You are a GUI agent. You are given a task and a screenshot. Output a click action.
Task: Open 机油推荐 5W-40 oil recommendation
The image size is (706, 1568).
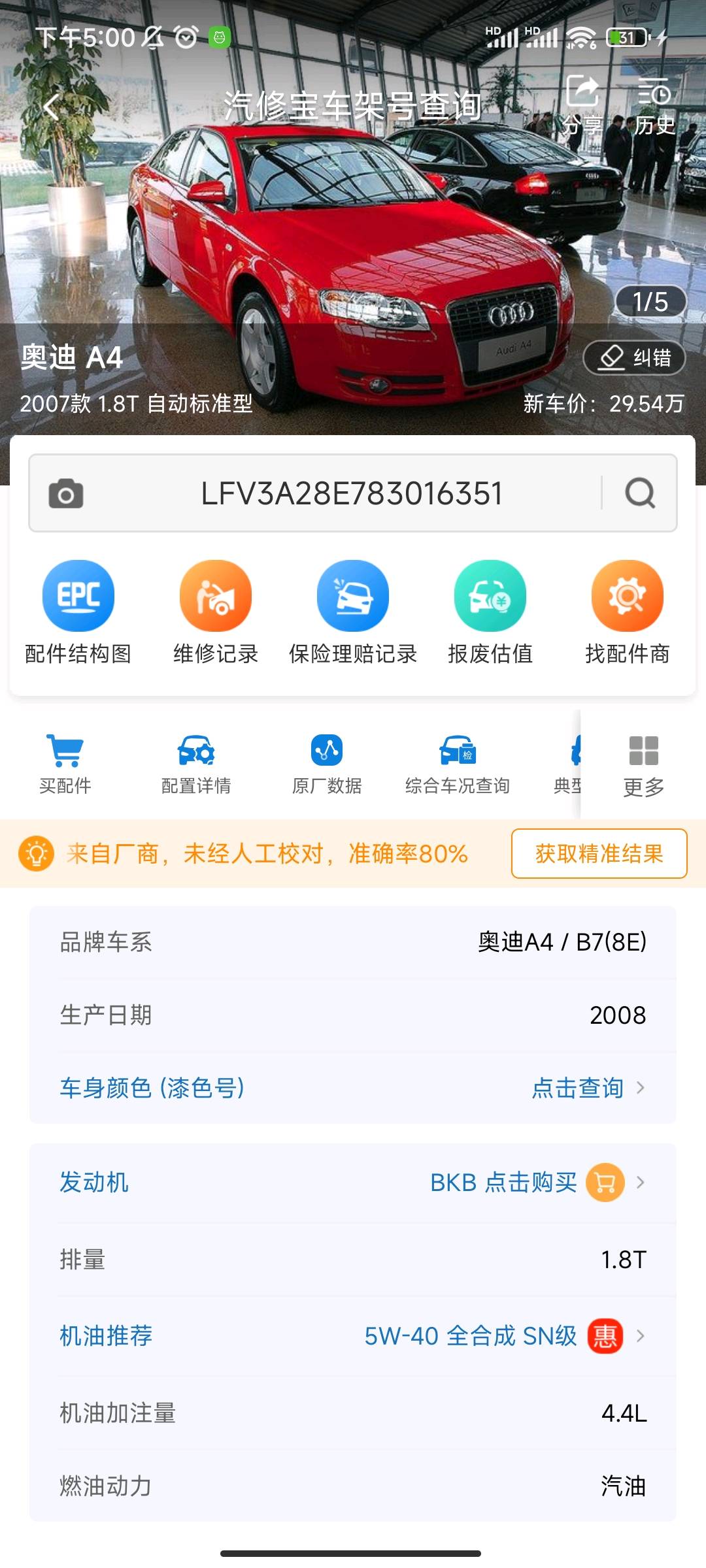pyautogui.click(x=353, y=1336)
